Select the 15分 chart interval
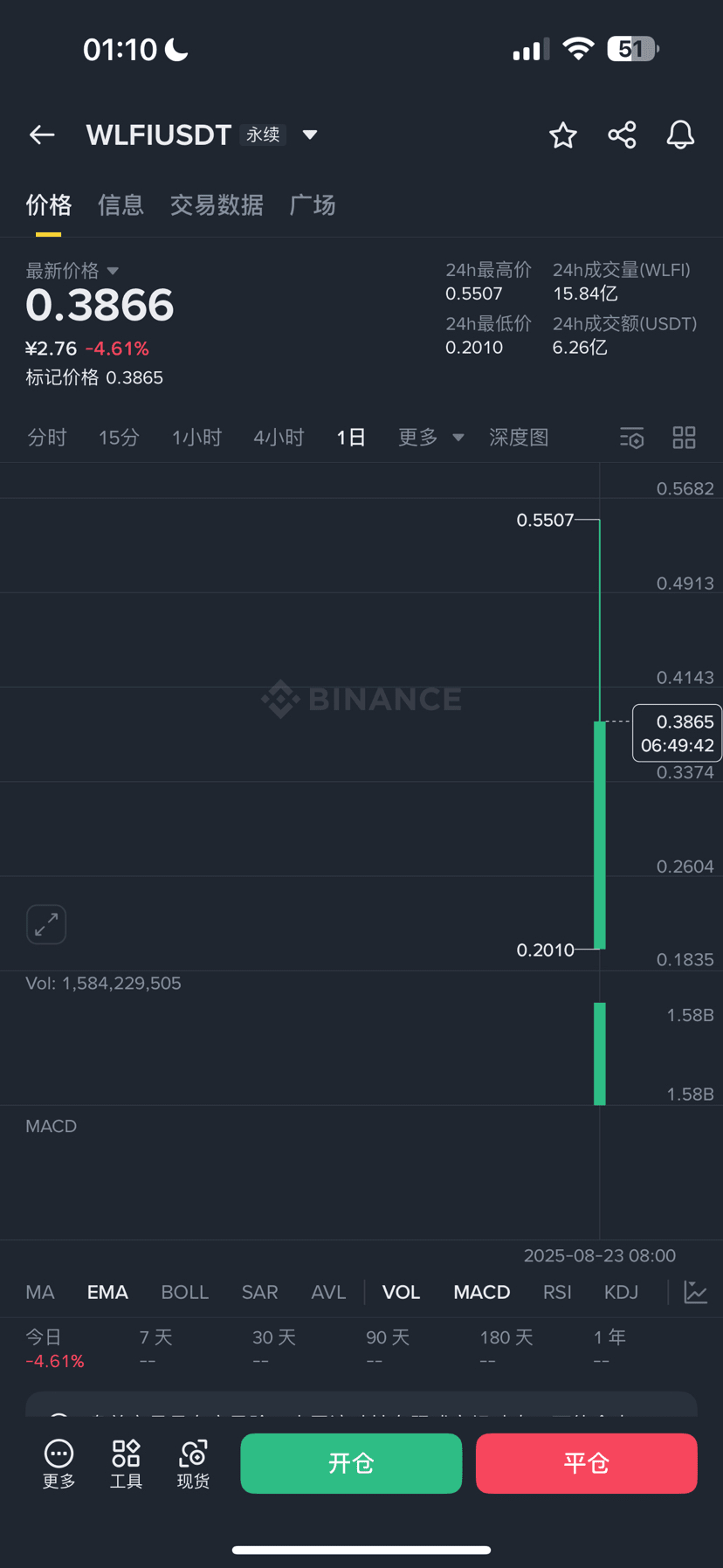Image resolution: width=723 pixels, height=1568 pixels. pyautogui.click(x=119, y=437)
